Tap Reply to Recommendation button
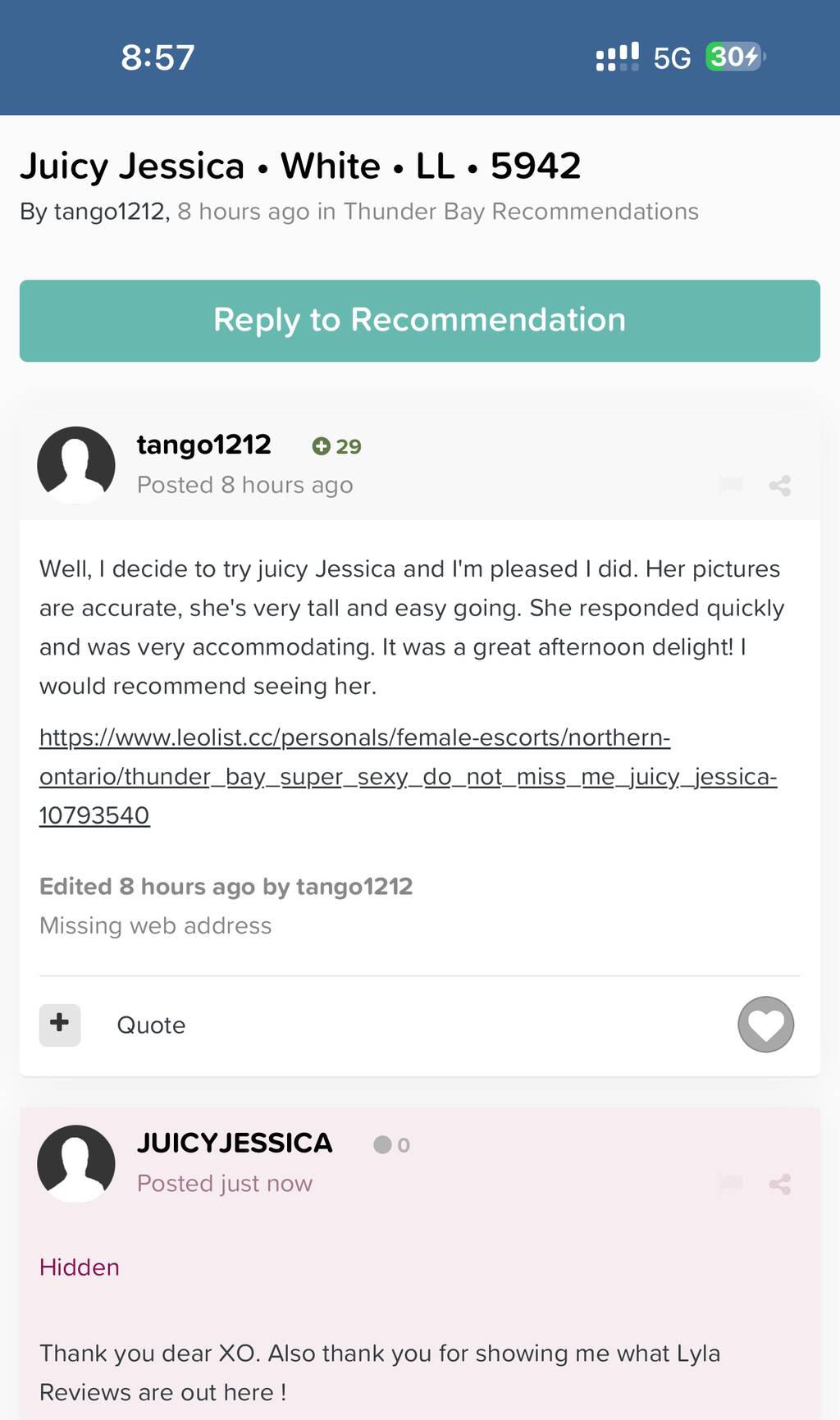The height and width of the screenshot is (1420, 840). pos(419,321)
